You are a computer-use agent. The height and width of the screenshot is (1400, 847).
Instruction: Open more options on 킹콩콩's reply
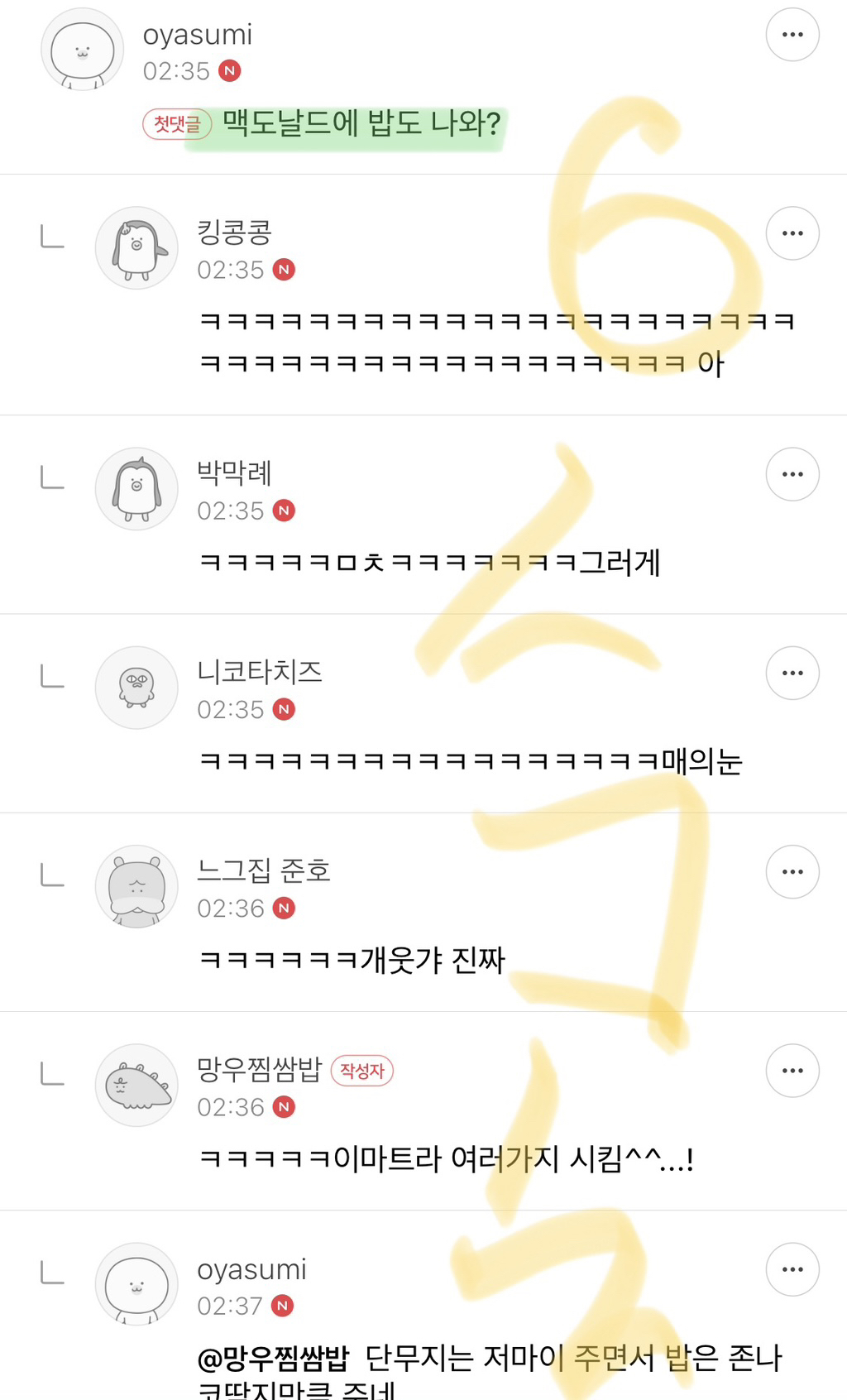792,233
